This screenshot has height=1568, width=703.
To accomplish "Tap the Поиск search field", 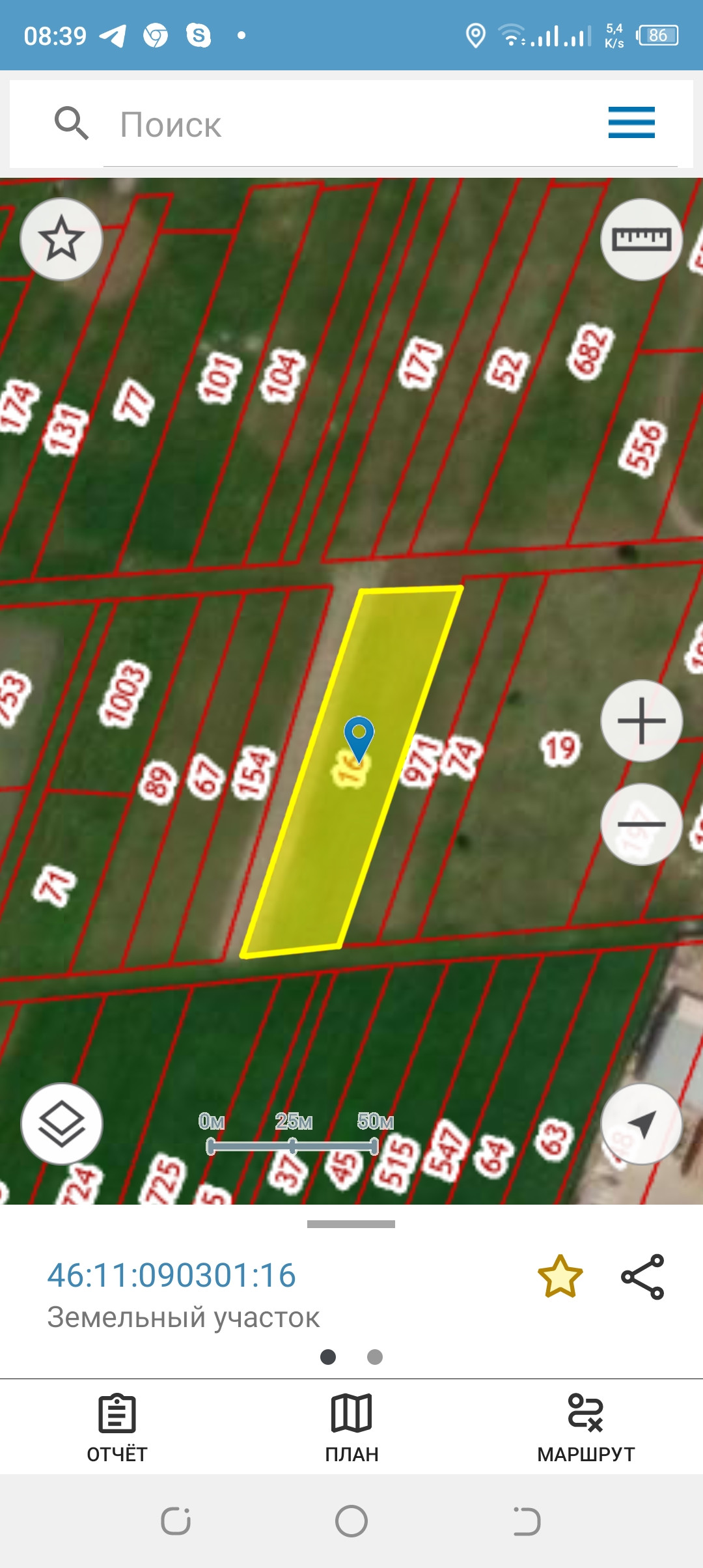I will point(365,124).
